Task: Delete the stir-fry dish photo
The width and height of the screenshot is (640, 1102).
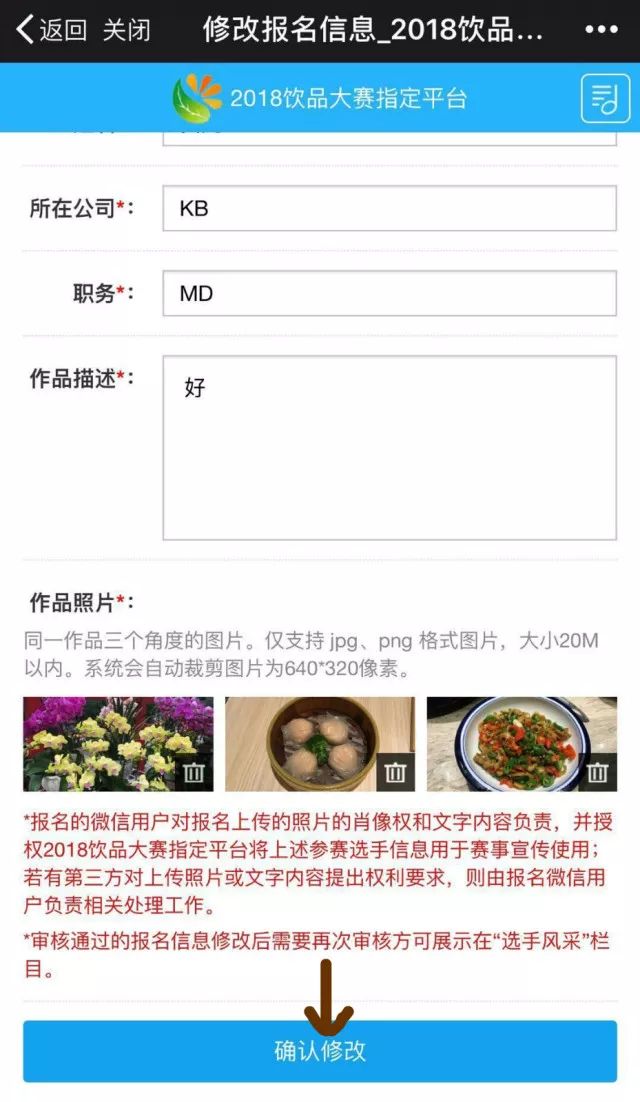Action: (x=598, y=772)
